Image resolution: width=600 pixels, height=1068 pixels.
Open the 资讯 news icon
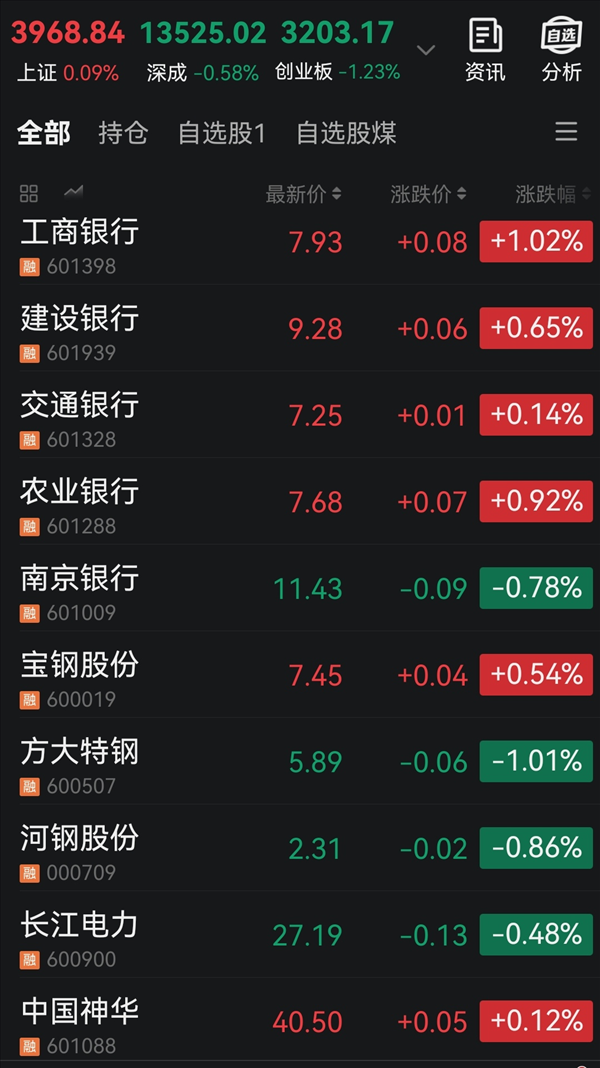[x=485, y=50]
